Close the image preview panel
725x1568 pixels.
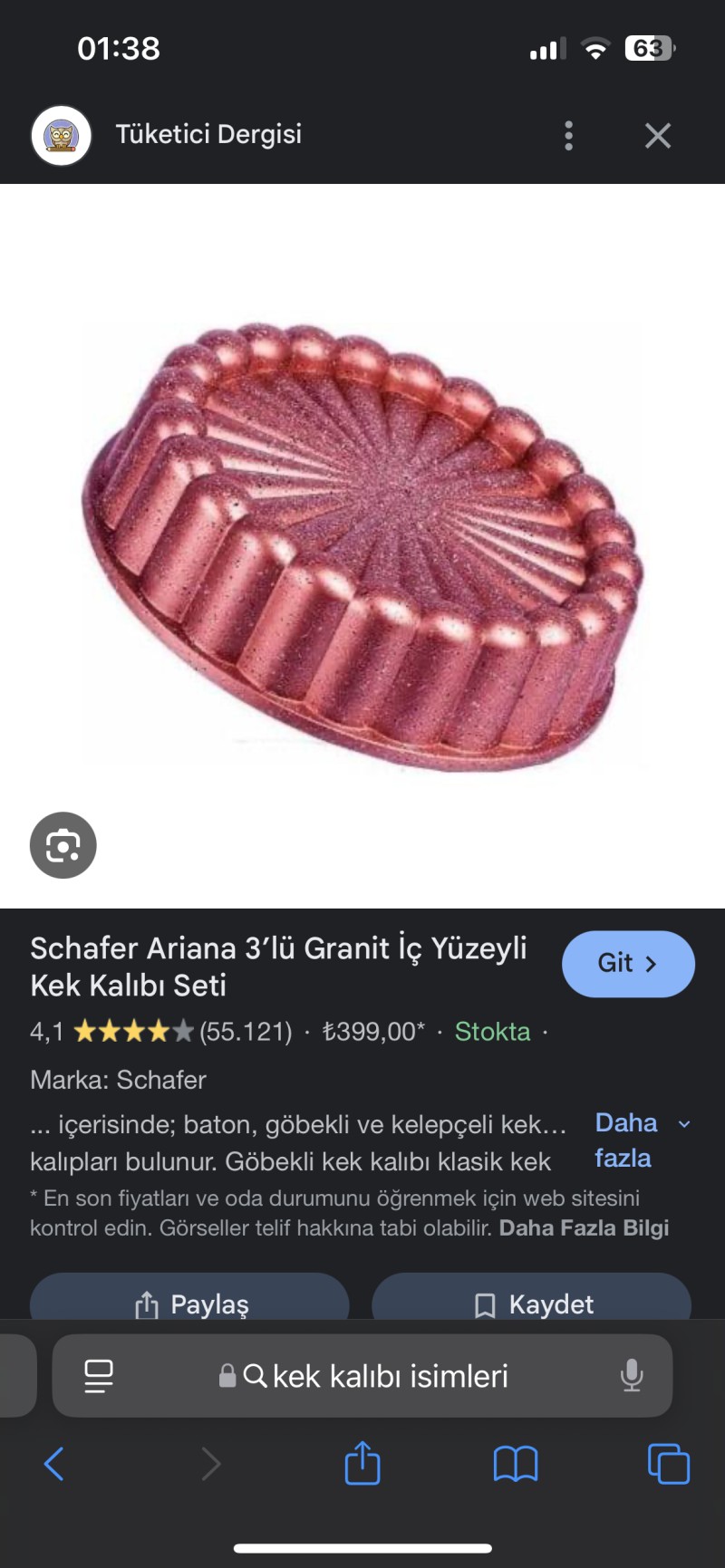[x=657, y=136]
